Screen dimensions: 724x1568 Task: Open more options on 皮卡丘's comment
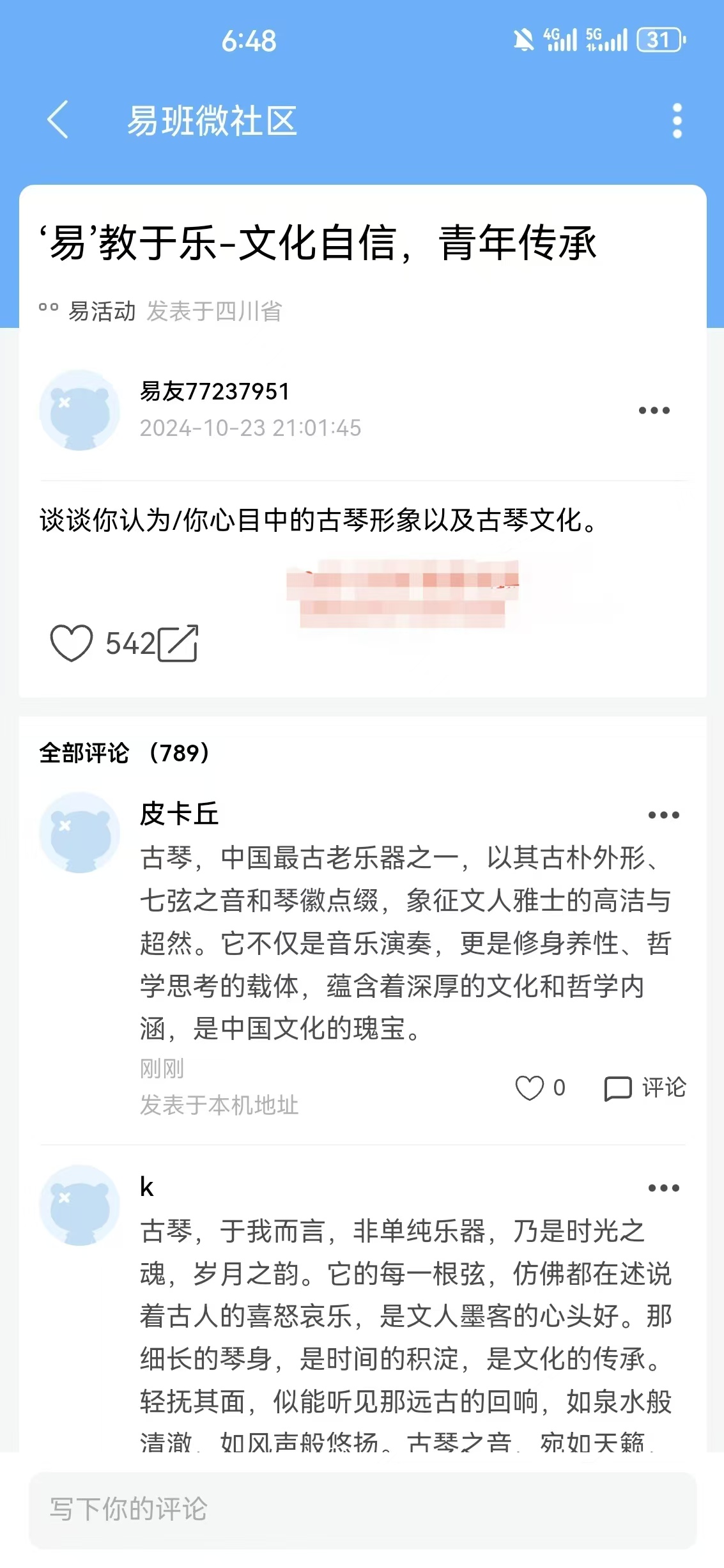coord(663,815)
